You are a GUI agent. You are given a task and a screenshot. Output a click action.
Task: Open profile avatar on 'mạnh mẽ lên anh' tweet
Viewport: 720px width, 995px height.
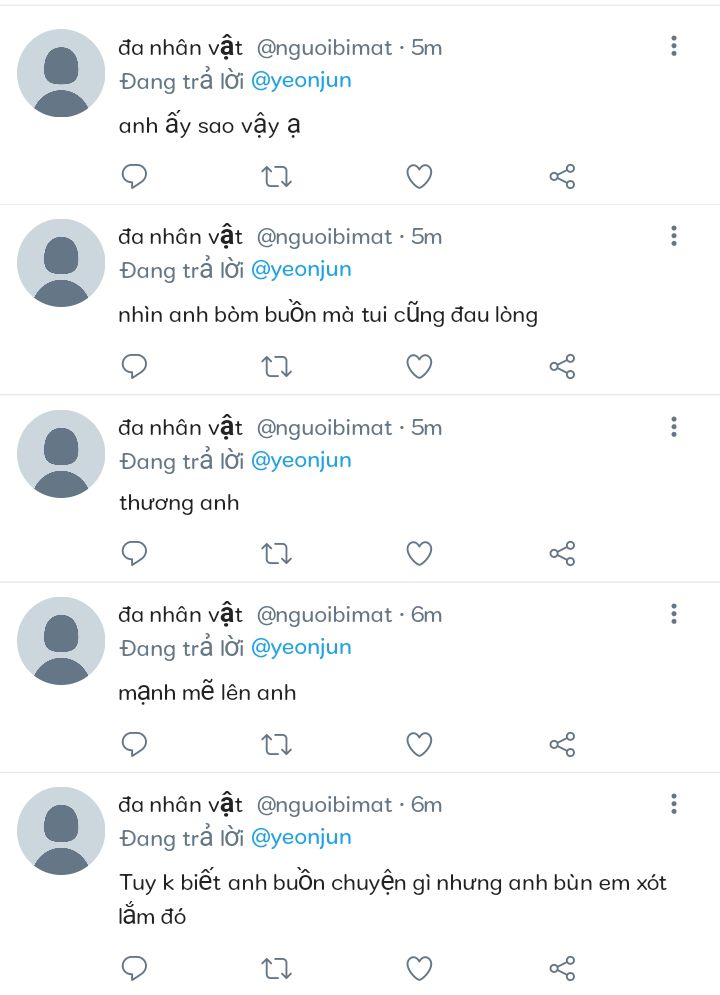click(61, 641)
